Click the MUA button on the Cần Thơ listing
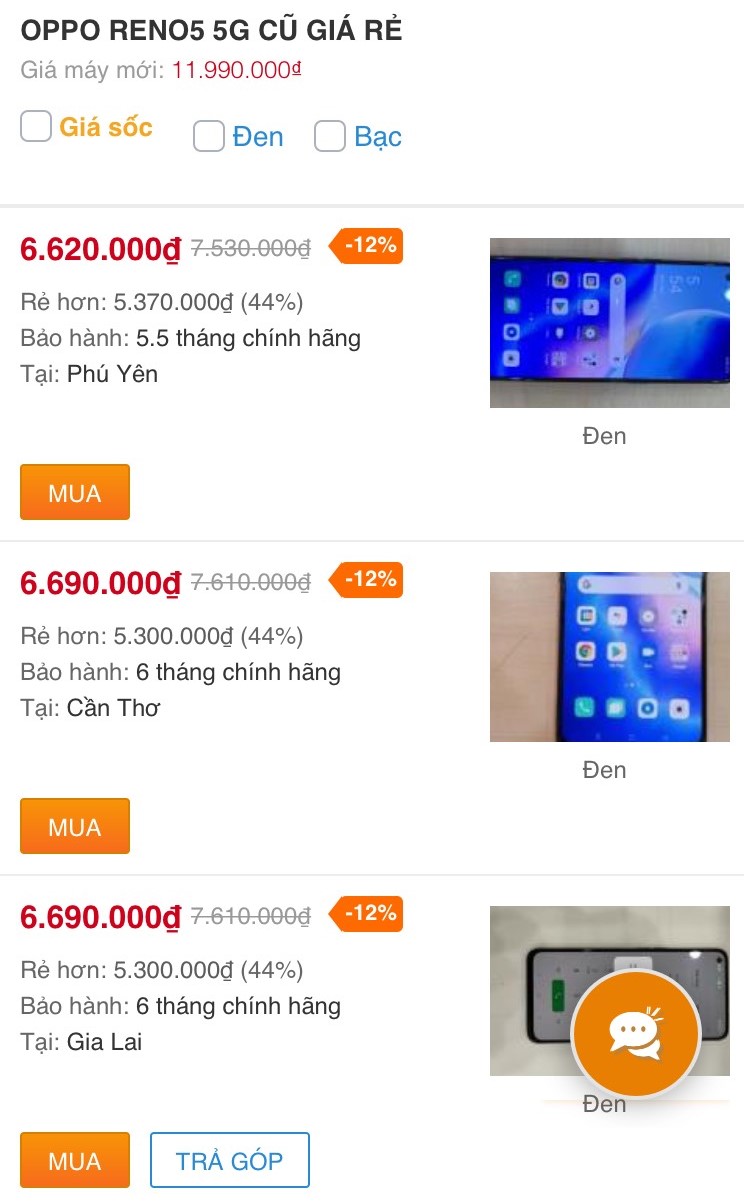 coord(74,826)
